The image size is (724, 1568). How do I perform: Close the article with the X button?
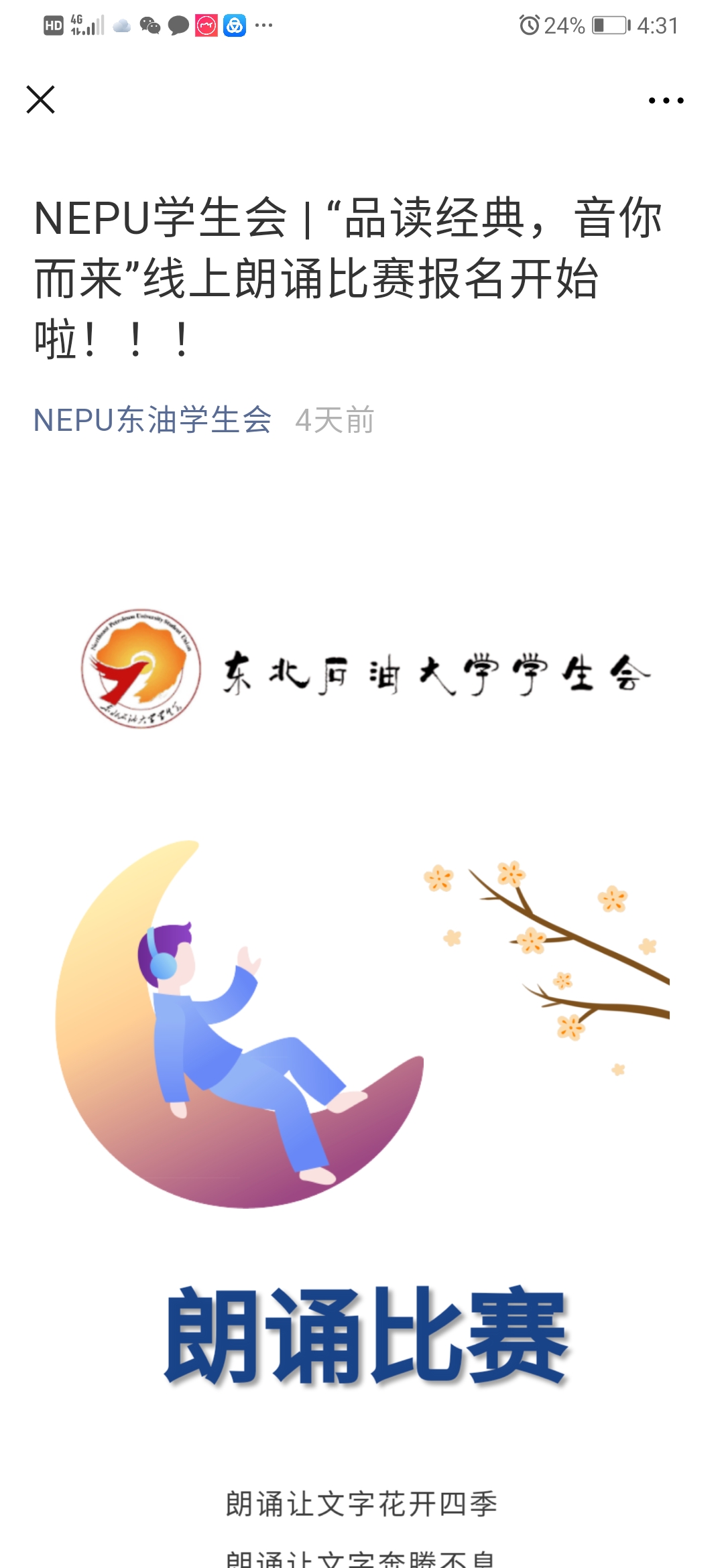click(40, 100)
